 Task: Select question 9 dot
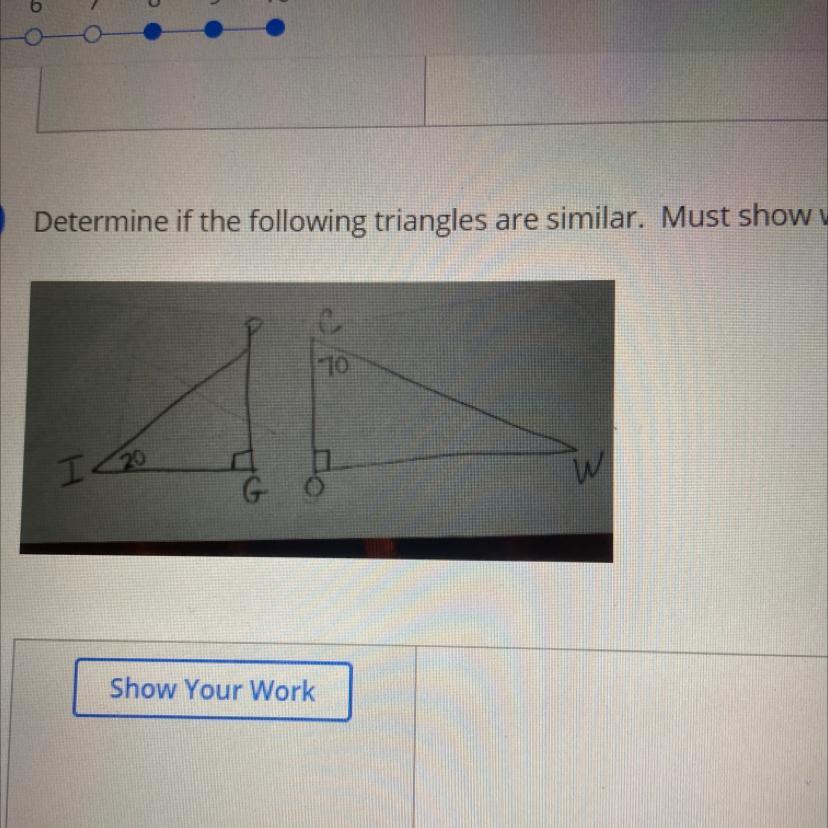pos(213,30)
